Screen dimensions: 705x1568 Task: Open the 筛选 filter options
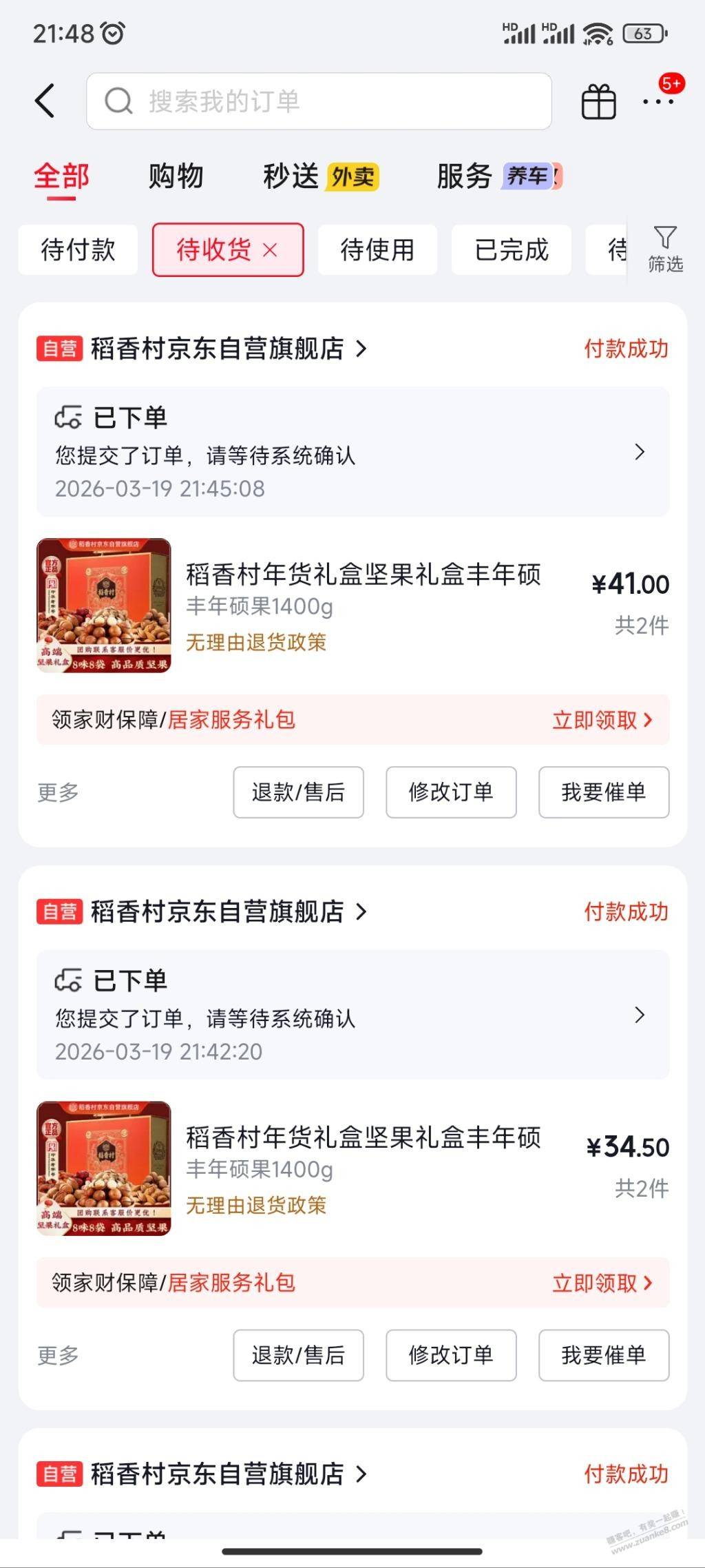(665, 249)
